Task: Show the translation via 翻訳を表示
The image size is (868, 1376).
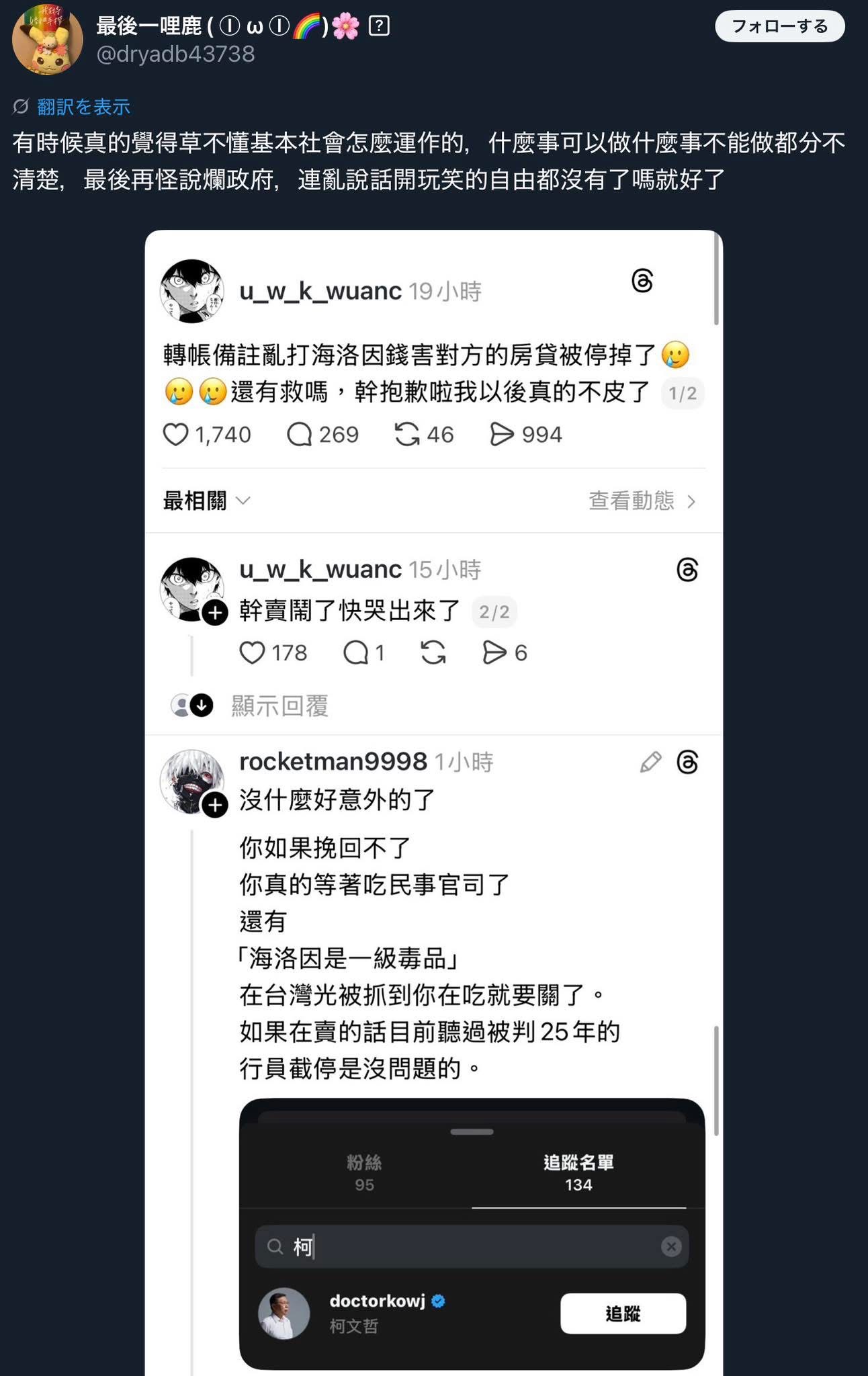Action: pyautogui.click(x=83, y=107)
